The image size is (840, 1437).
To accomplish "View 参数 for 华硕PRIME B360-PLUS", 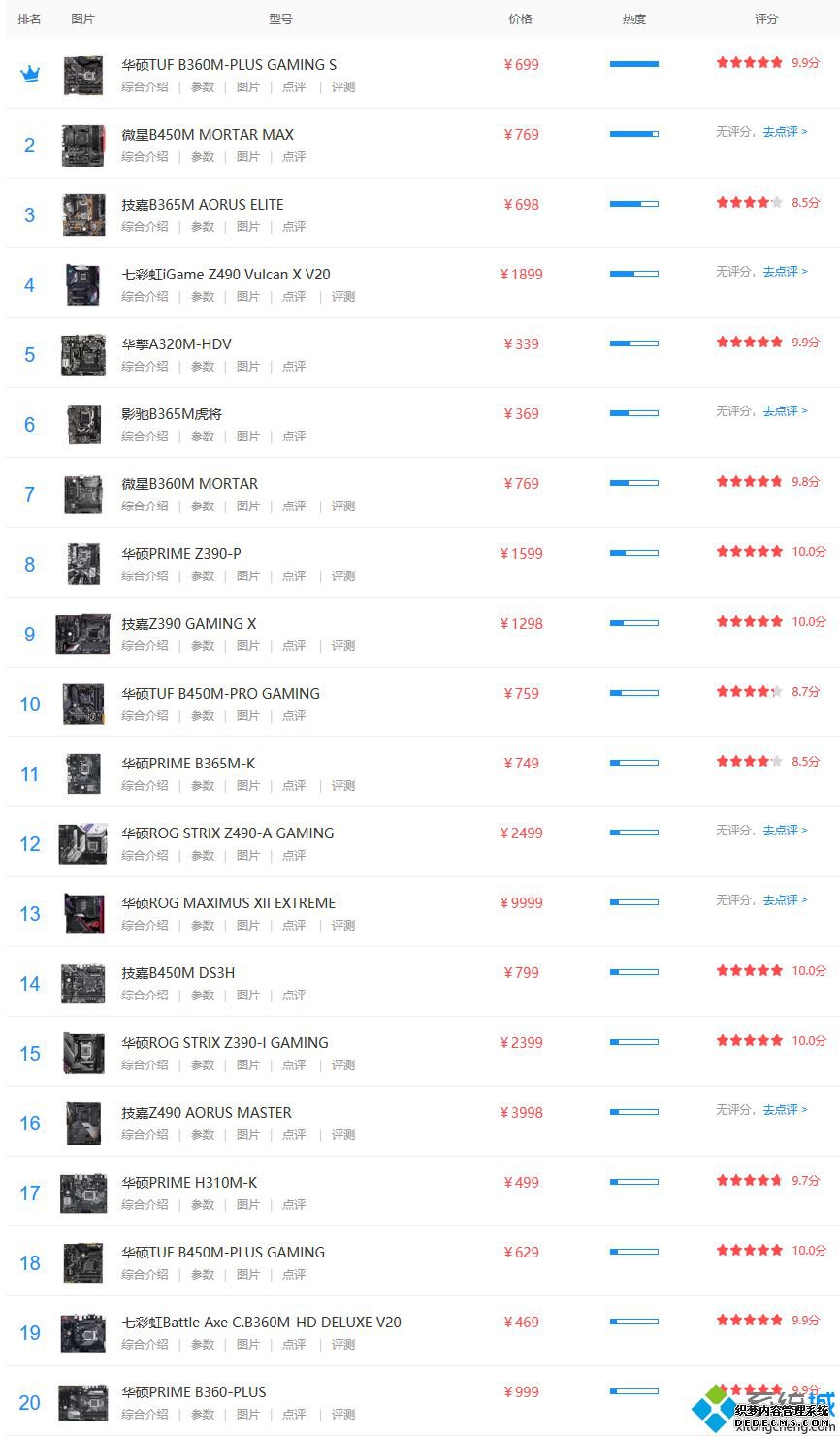I will coord(203,1415).
